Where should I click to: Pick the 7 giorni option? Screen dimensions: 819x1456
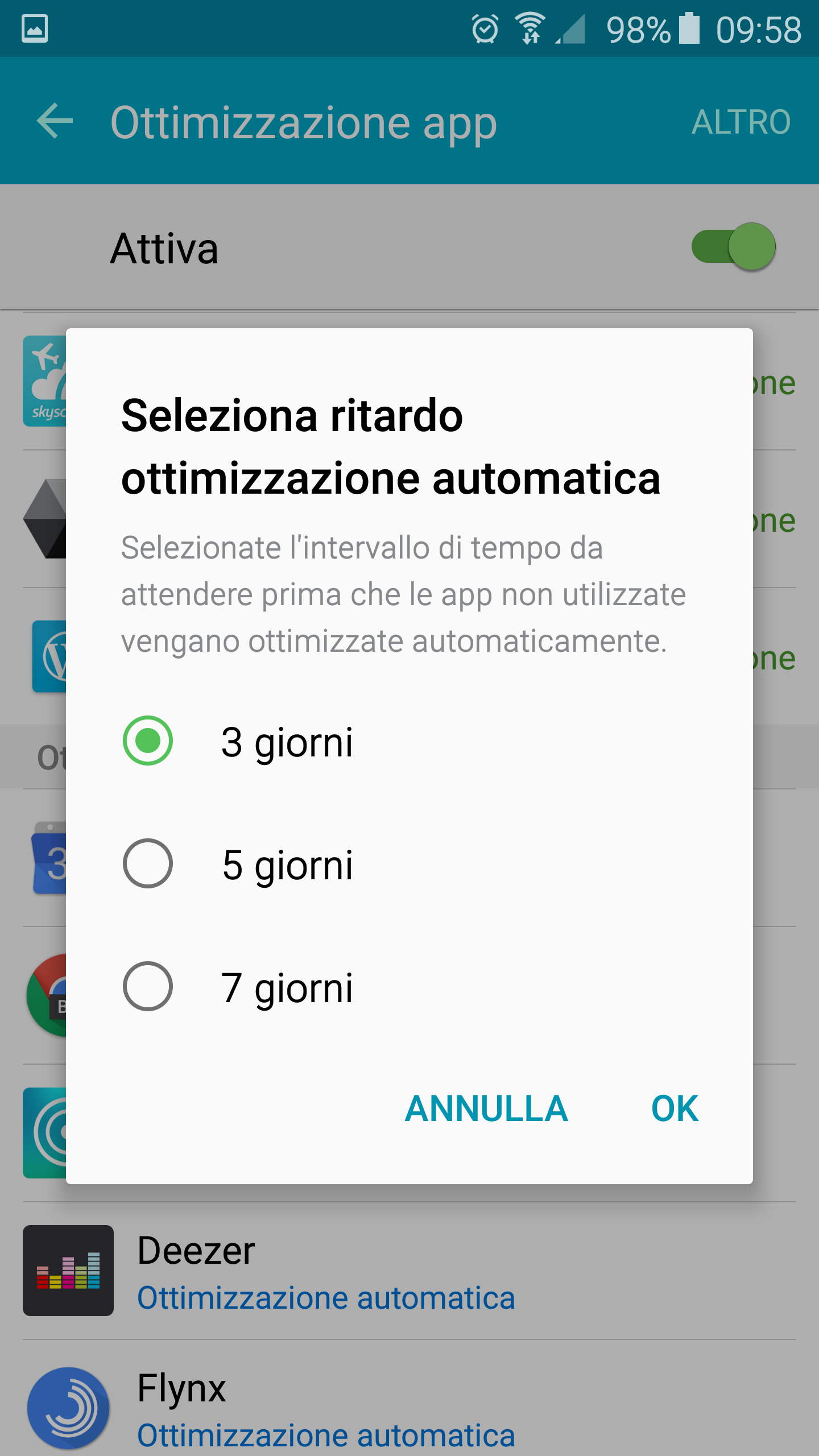409,987
